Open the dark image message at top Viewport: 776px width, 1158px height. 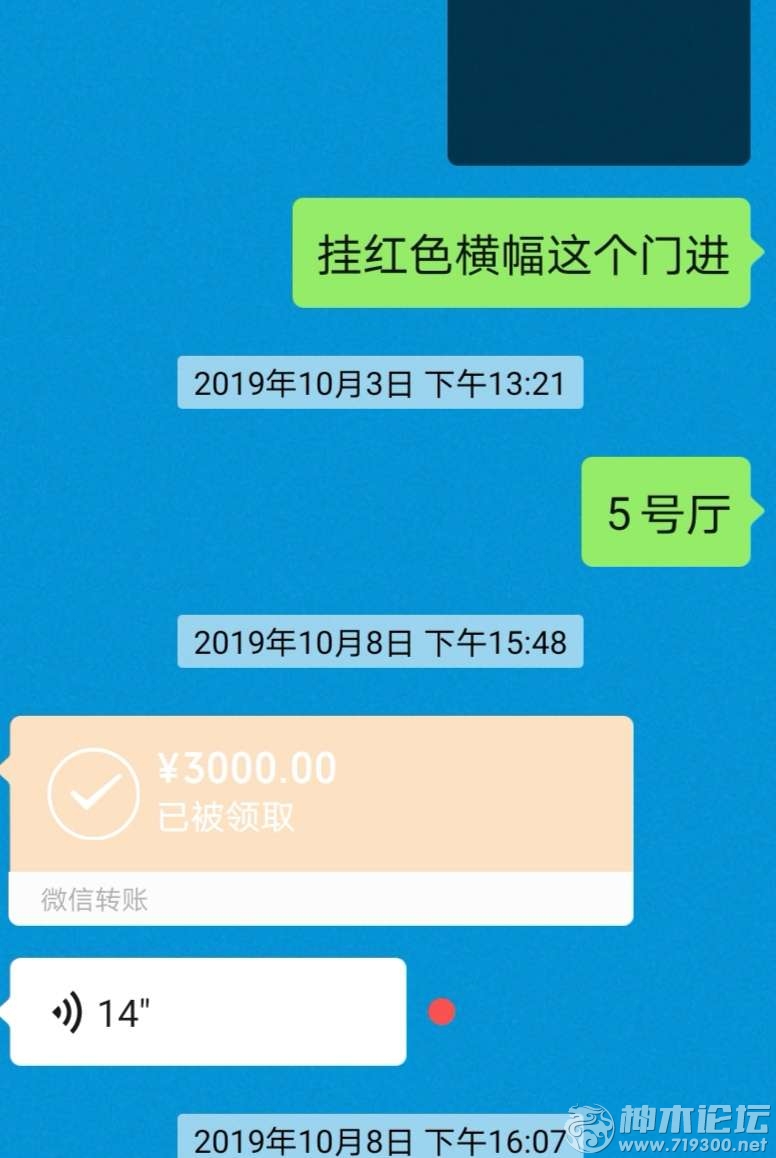598,80
